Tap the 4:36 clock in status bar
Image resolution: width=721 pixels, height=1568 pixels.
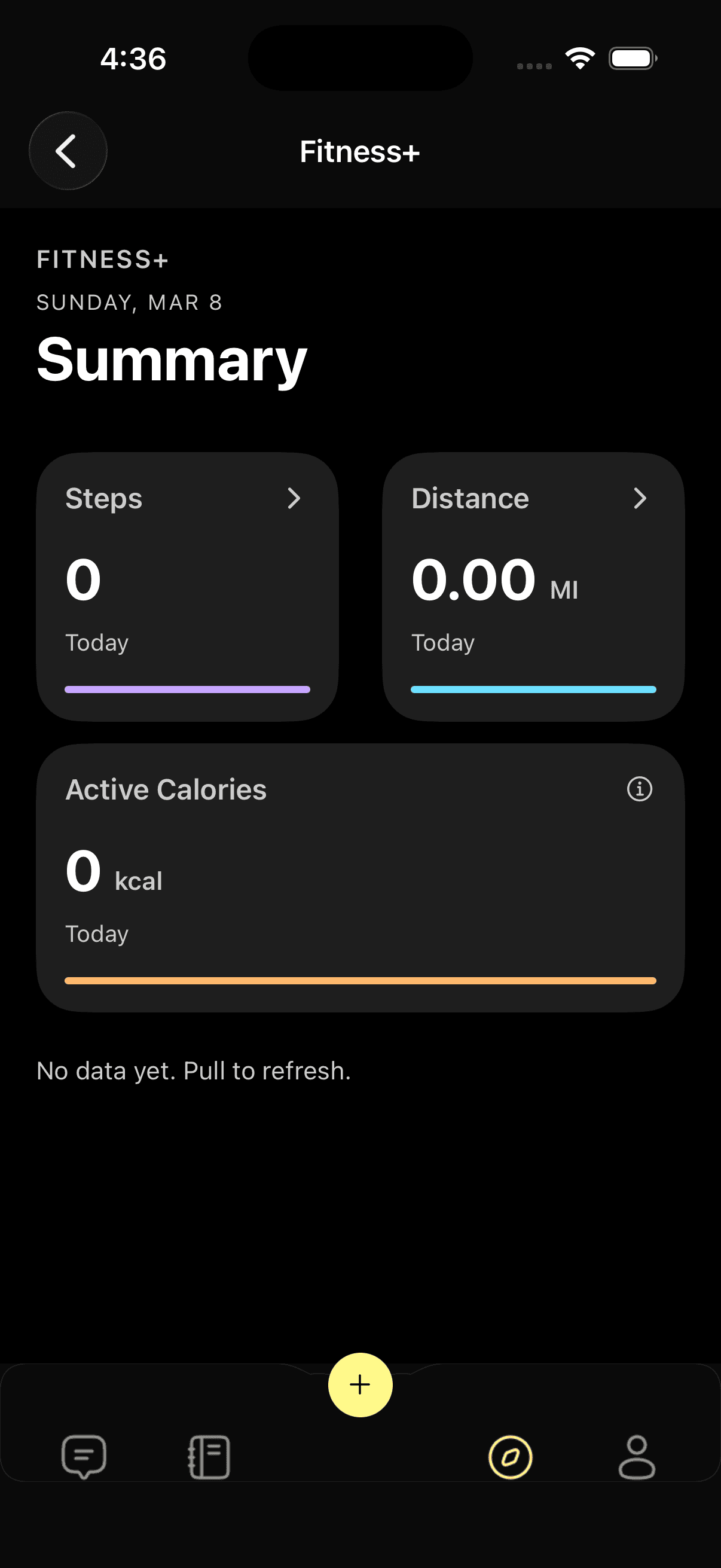click(133, 58)
